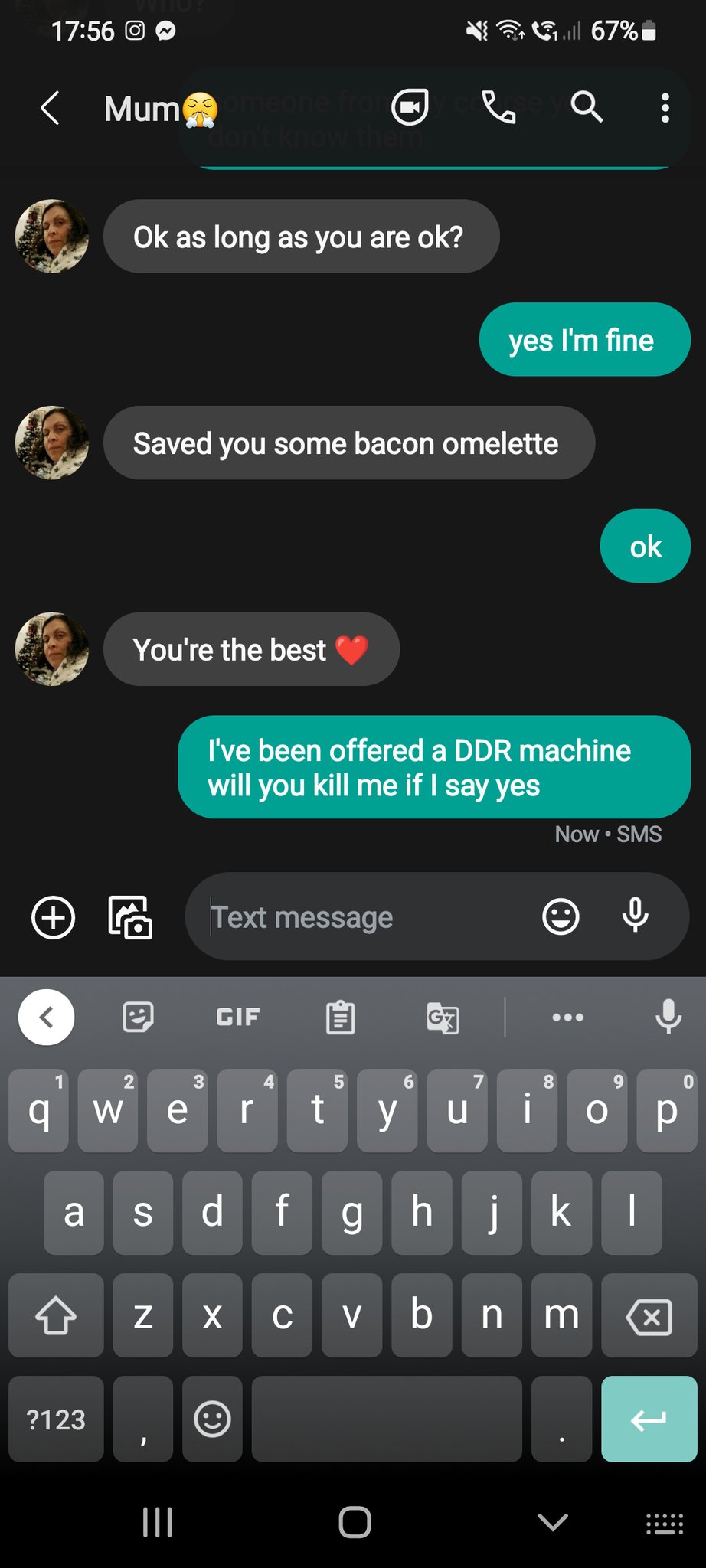This screenshot has height=1568, width=706.
Task: Open the plus attachment menu
Action: [53, 916]
